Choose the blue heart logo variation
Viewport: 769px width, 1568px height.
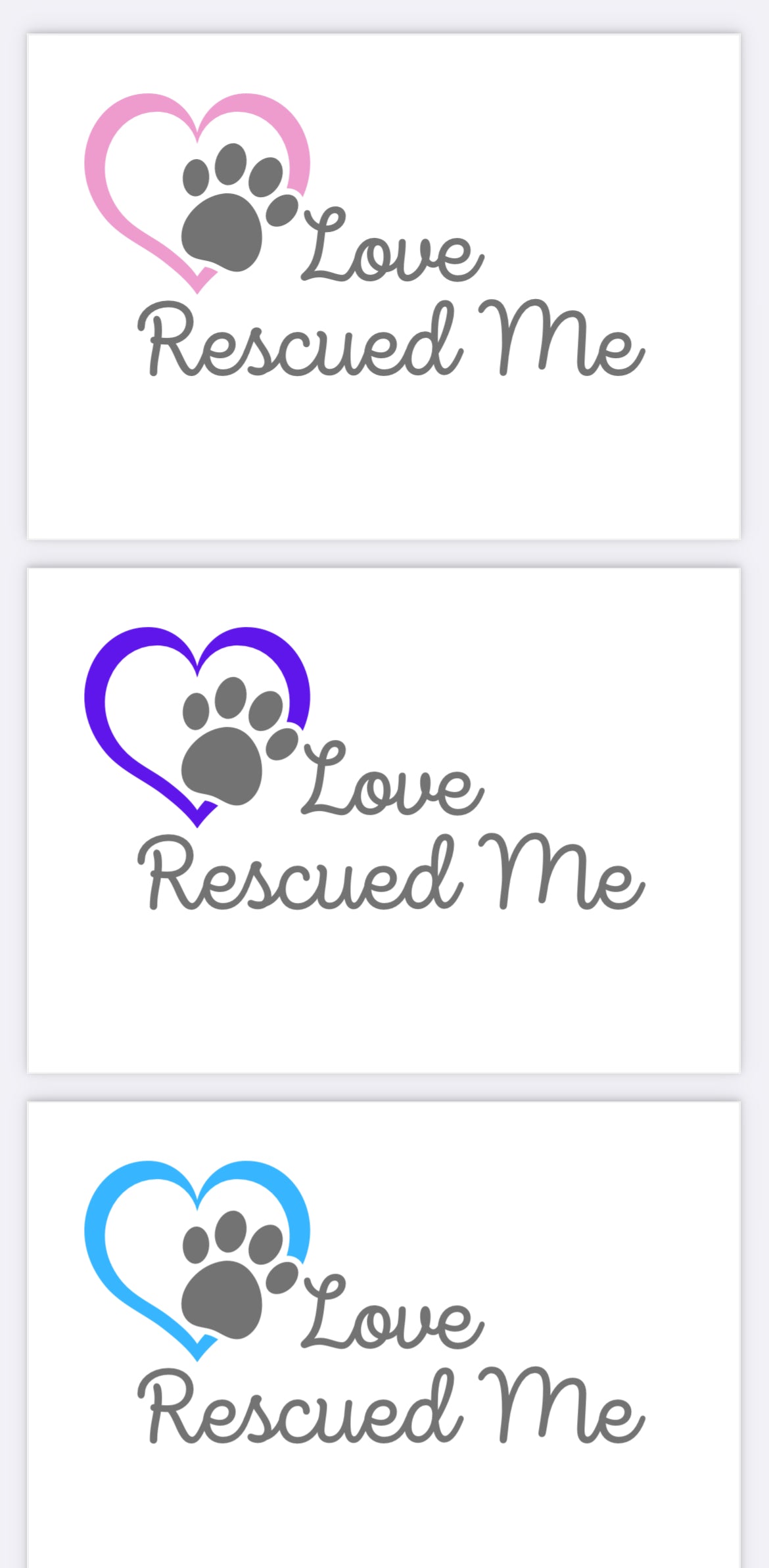384,1334
